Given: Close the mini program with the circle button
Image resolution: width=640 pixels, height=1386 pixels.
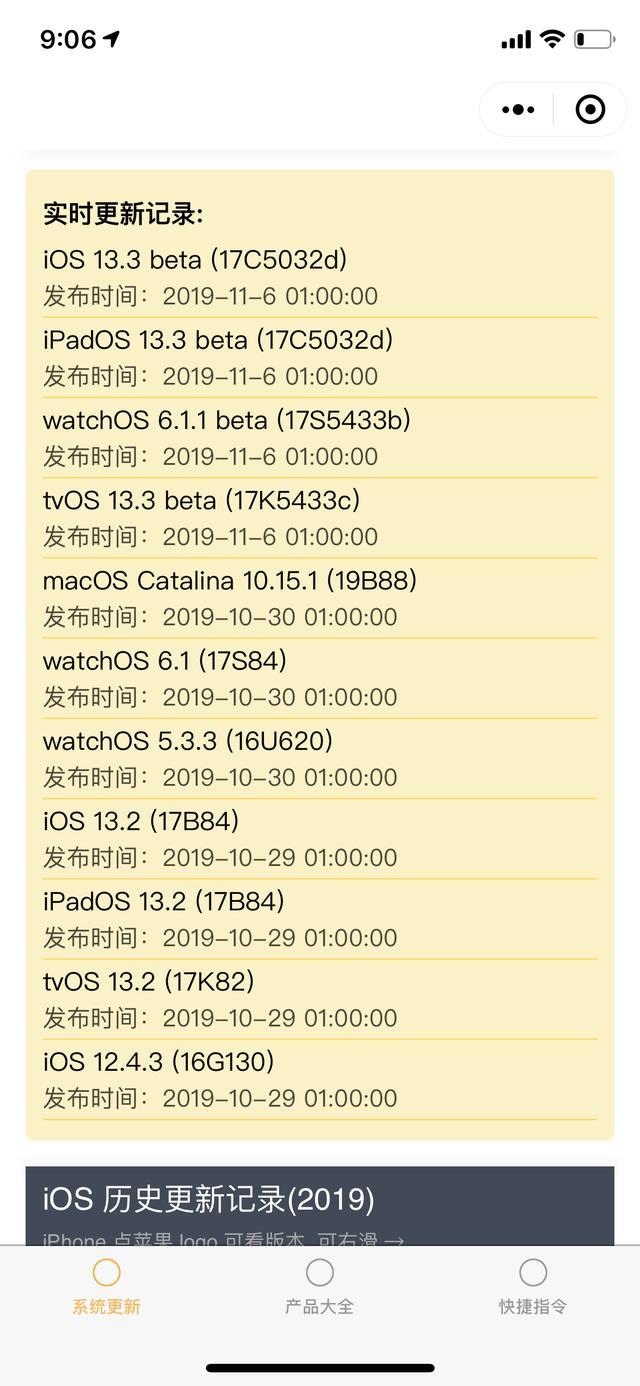Looking at the screenshot, I should pyautogui.click(x=590, y=109).
